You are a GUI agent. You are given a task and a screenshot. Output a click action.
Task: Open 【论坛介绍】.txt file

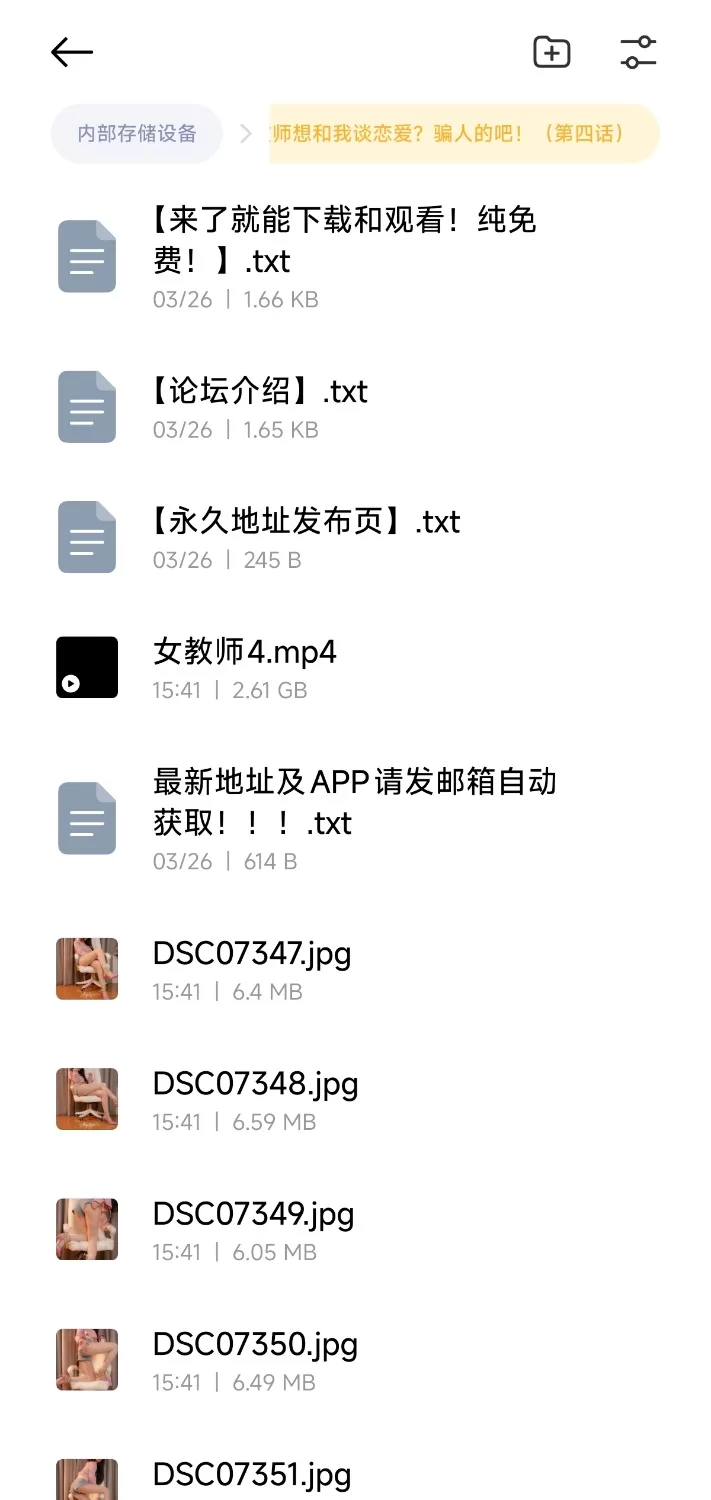point(260,391)
